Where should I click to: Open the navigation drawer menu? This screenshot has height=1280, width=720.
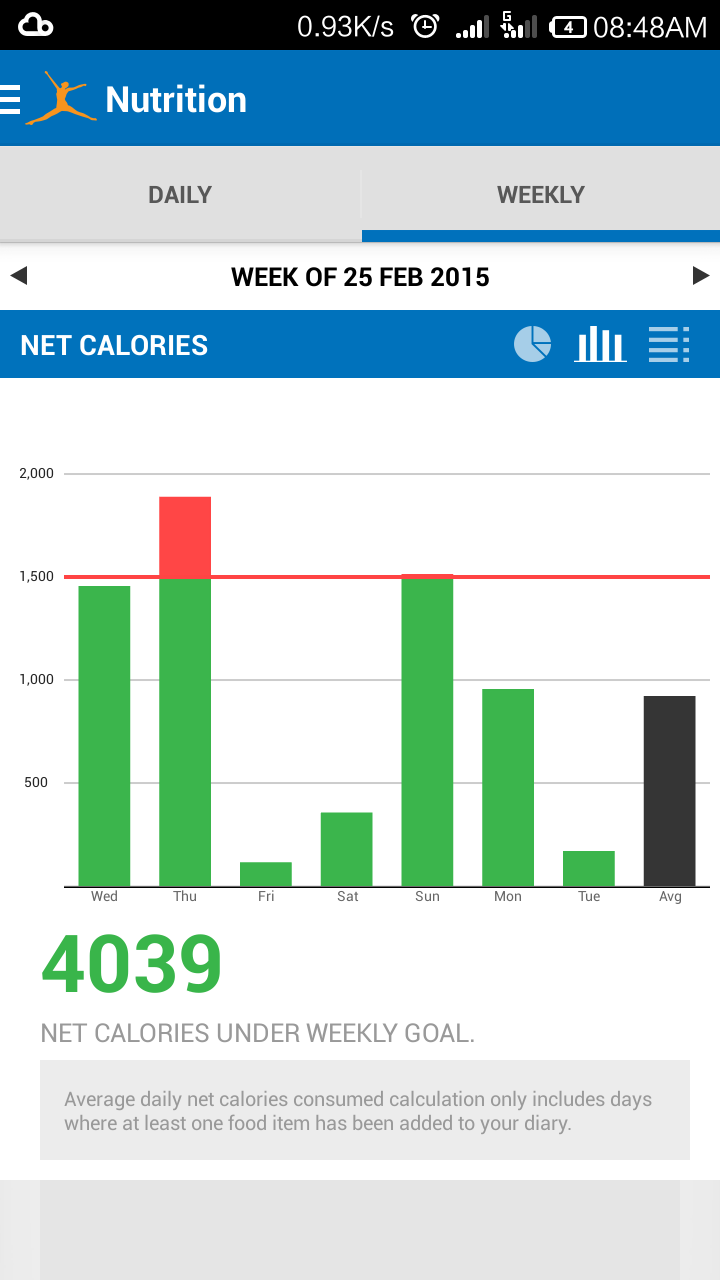click(x=11, y=99)
